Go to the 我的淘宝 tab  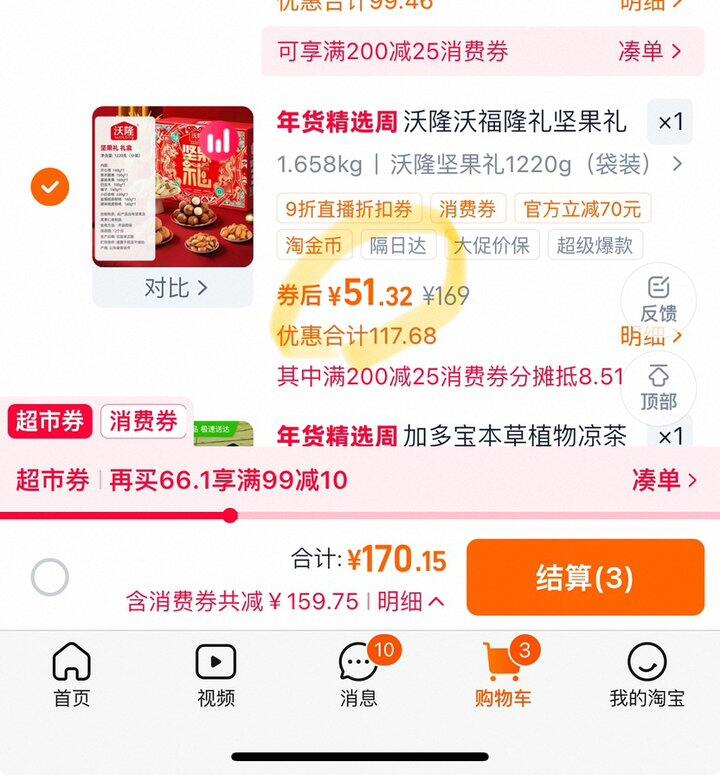[x=647, y=675]
